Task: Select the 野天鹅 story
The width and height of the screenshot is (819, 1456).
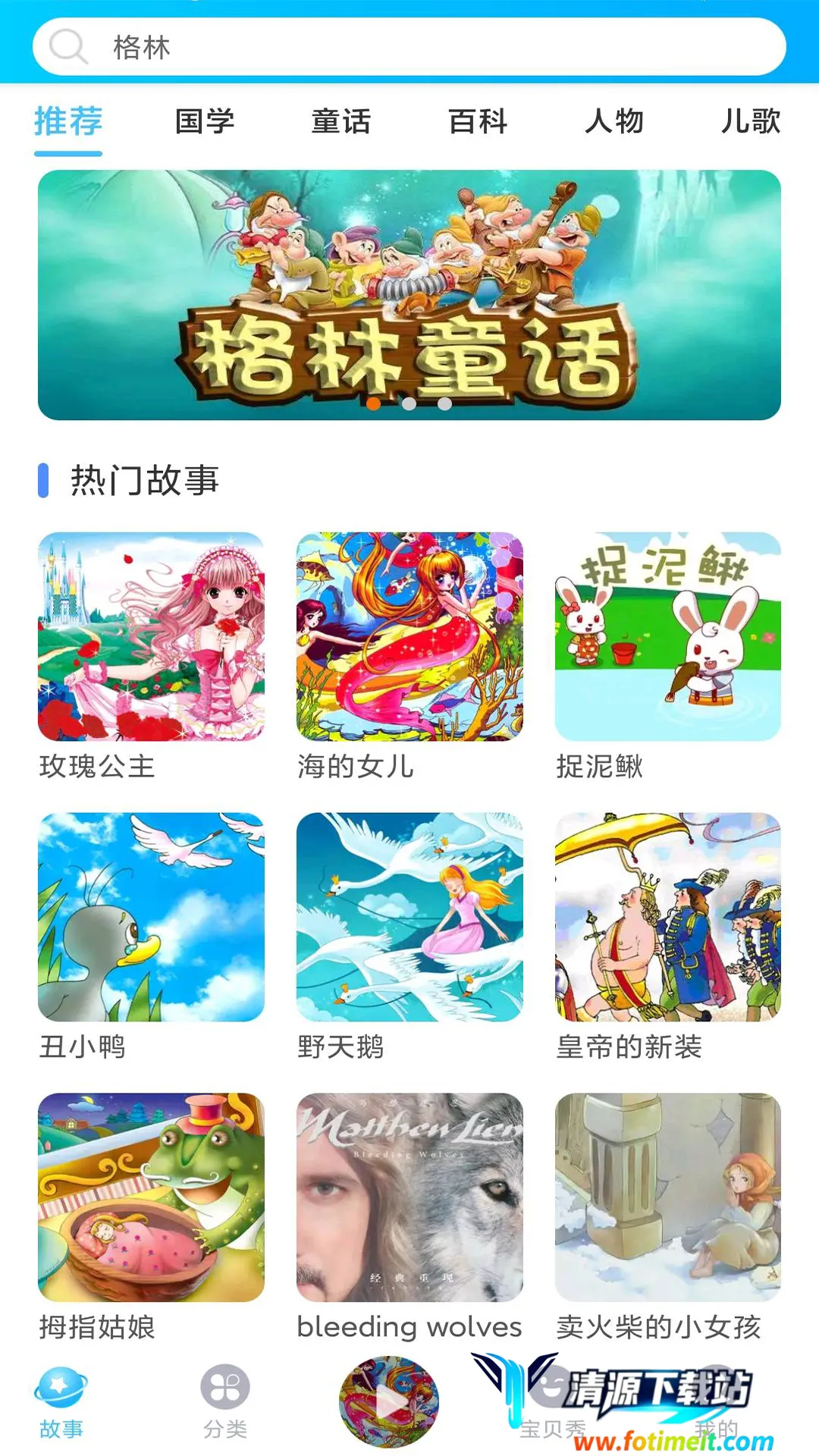Action: (x=409, y=918)
